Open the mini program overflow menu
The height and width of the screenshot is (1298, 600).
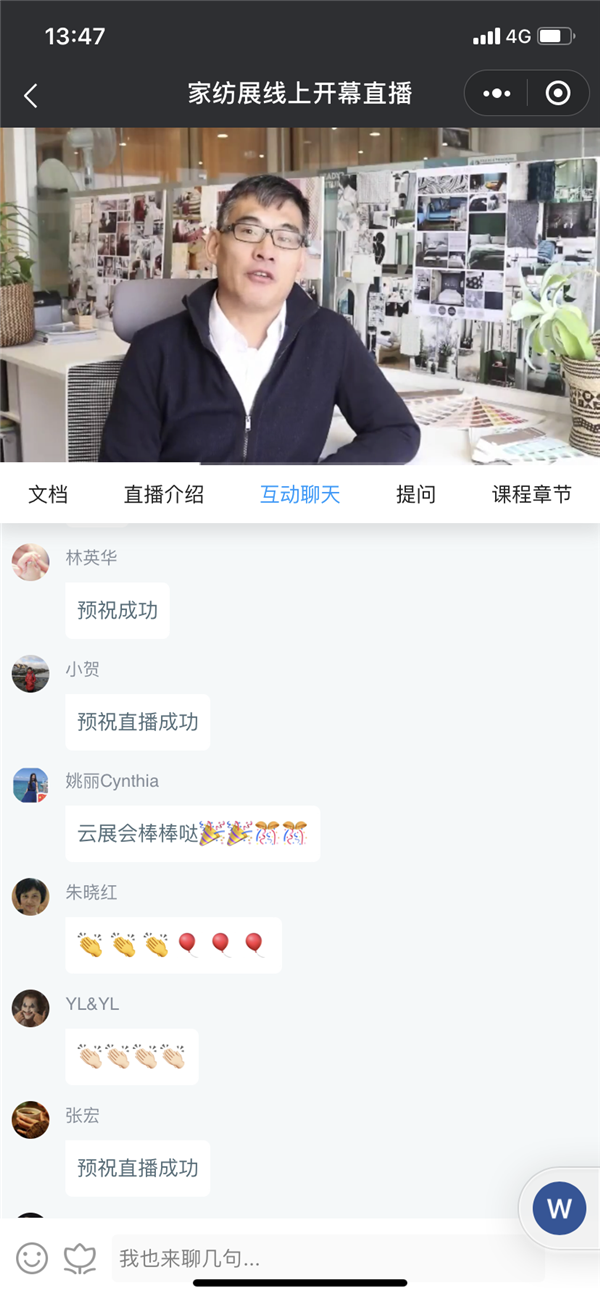[x=497, y=94]
